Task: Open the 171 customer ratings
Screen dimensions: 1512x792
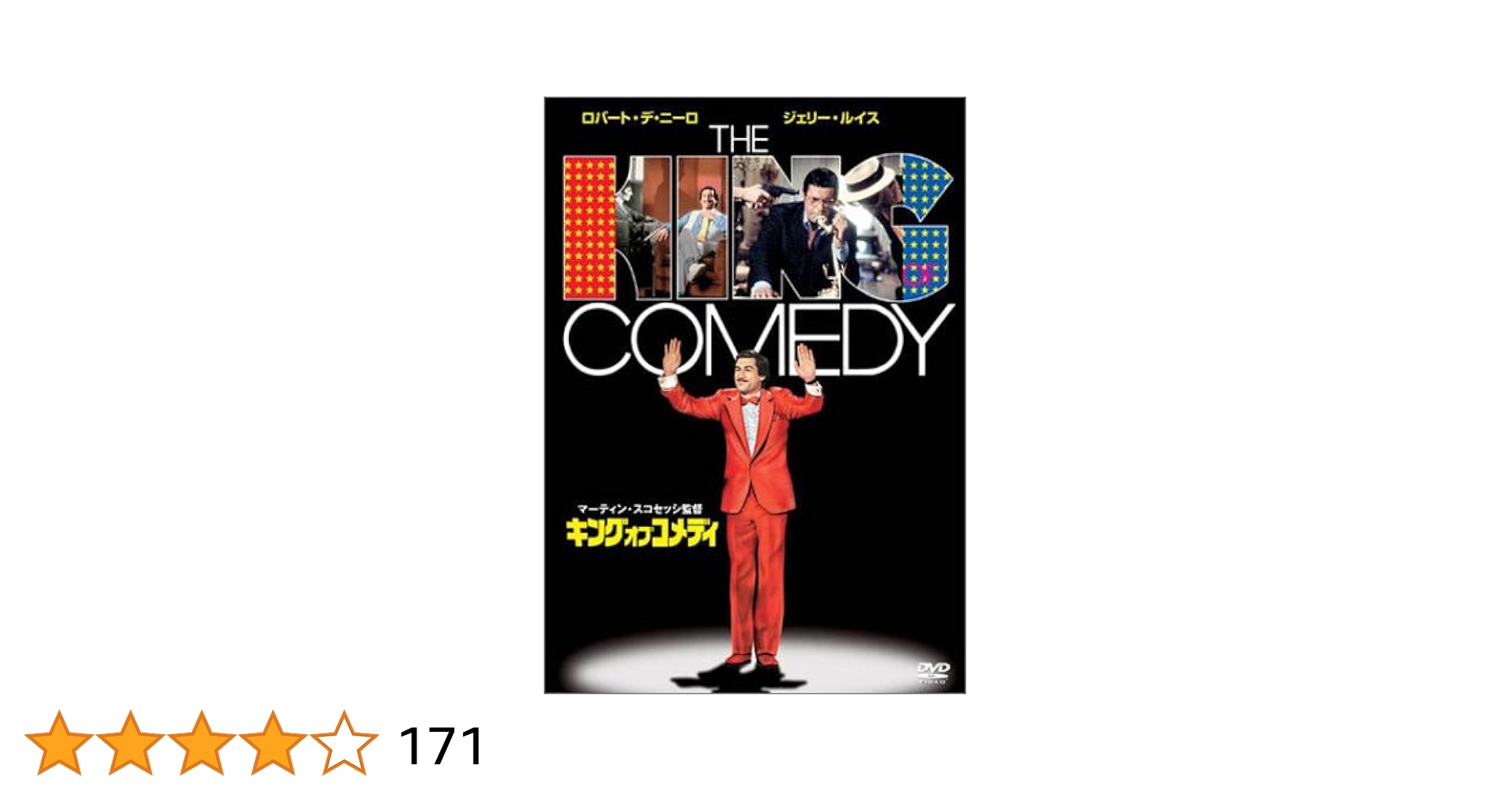Action: [x=441, y=746]
